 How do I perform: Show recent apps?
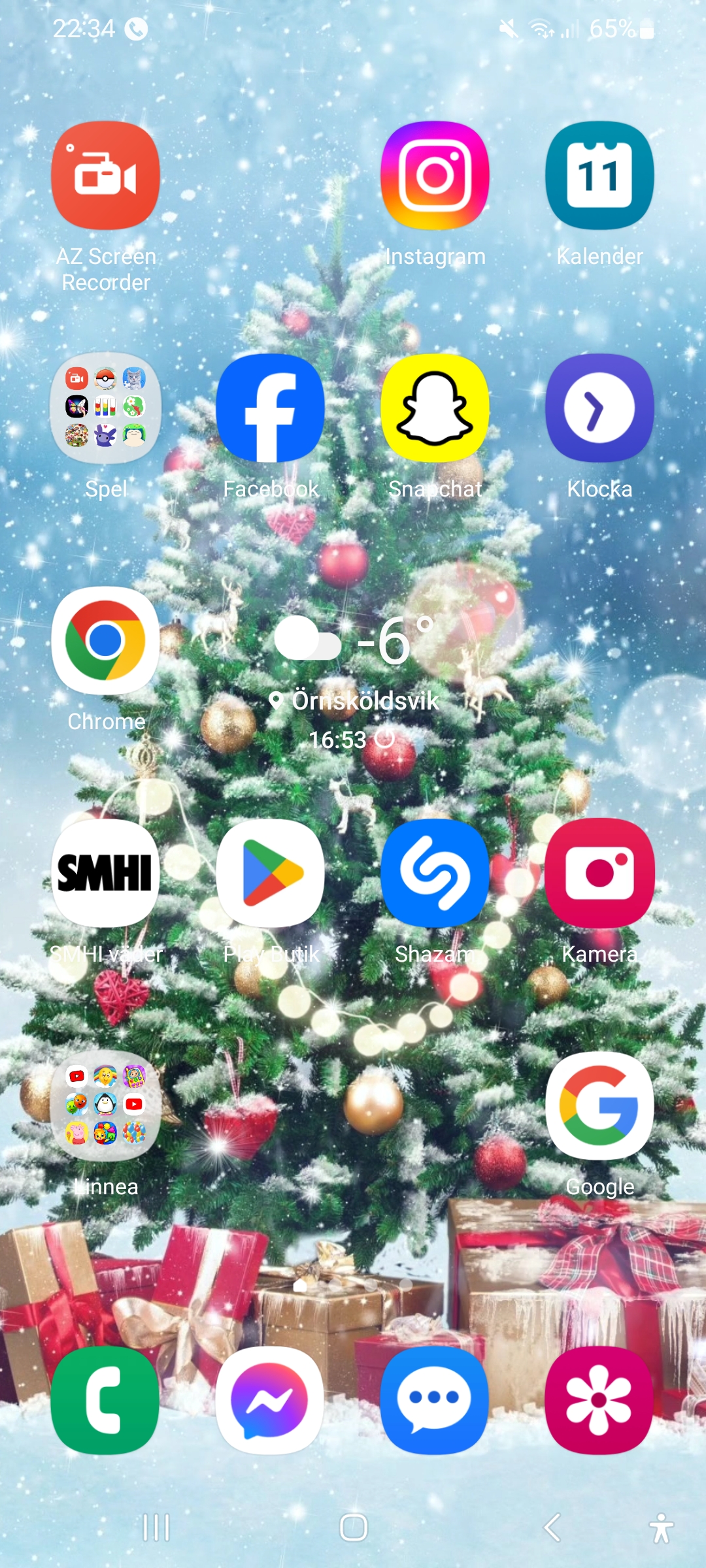tap(156, 1527)
